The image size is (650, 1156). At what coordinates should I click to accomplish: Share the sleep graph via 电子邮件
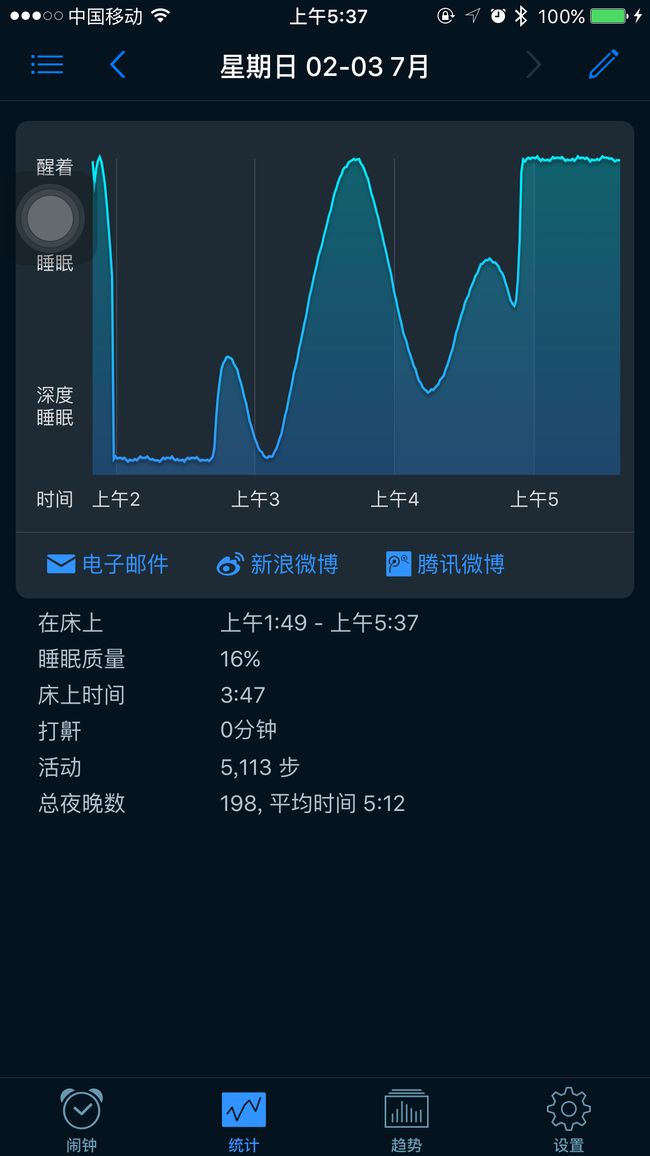[108, 565]
